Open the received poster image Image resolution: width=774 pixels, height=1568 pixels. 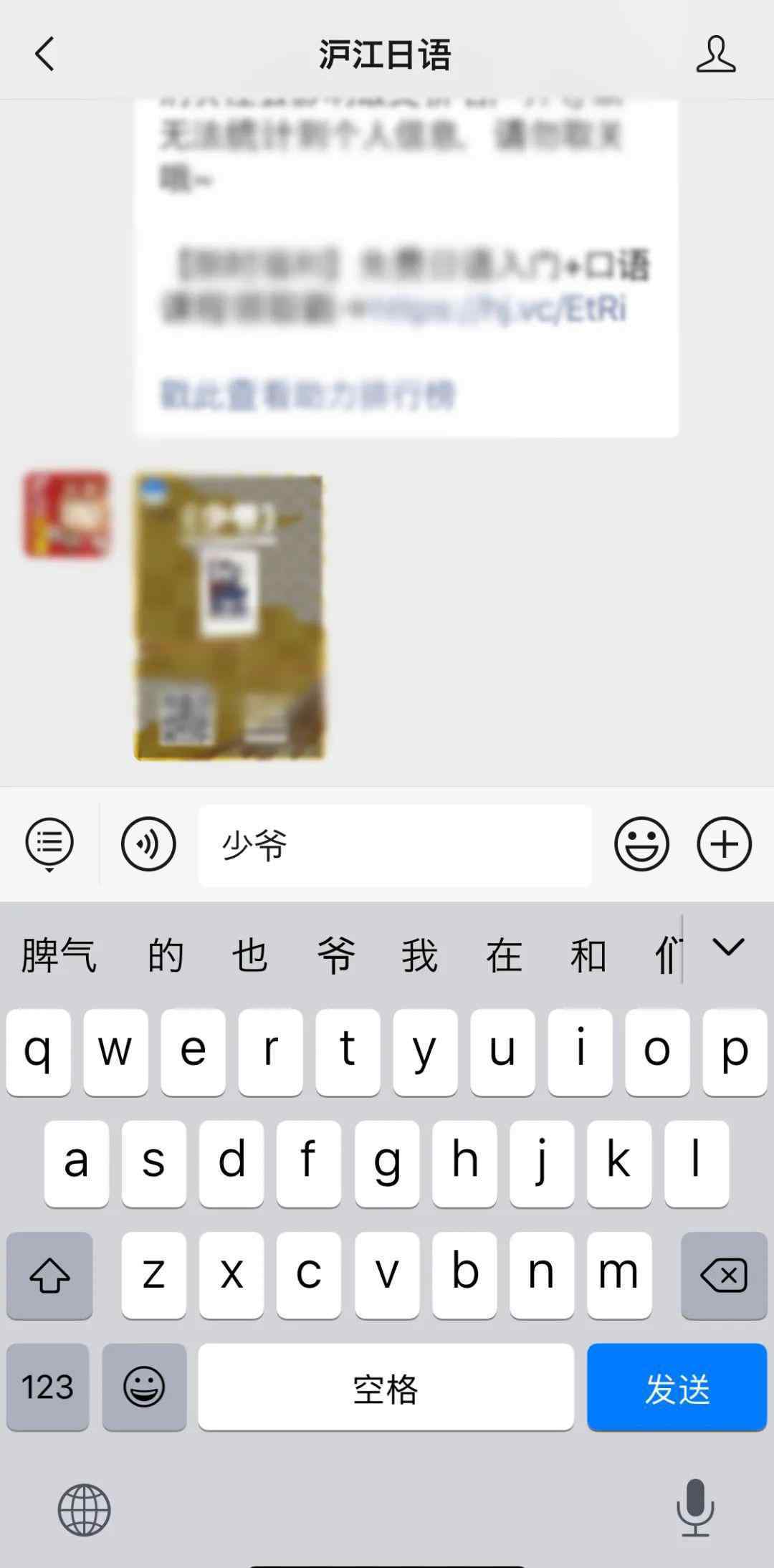229,617
